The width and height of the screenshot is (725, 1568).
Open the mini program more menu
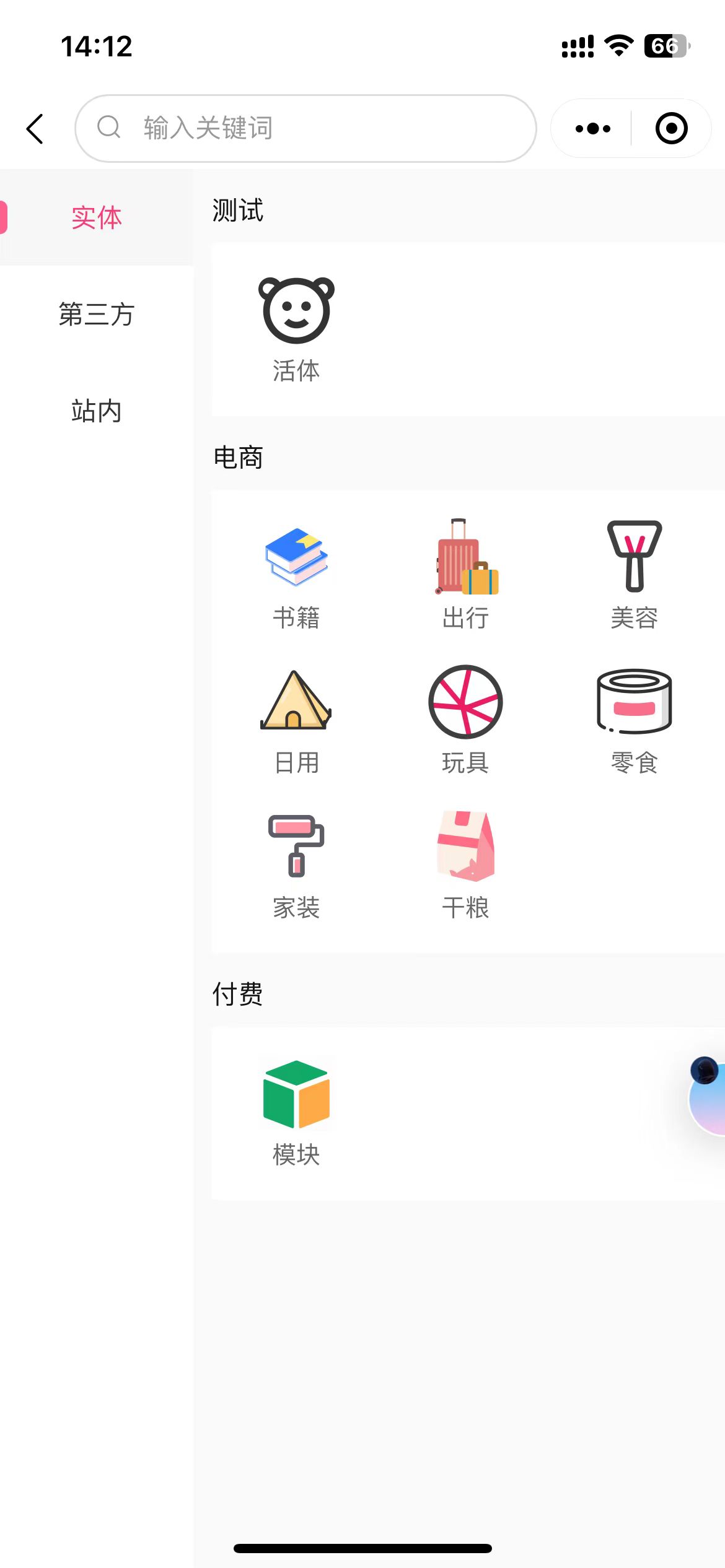click(593, 129)
